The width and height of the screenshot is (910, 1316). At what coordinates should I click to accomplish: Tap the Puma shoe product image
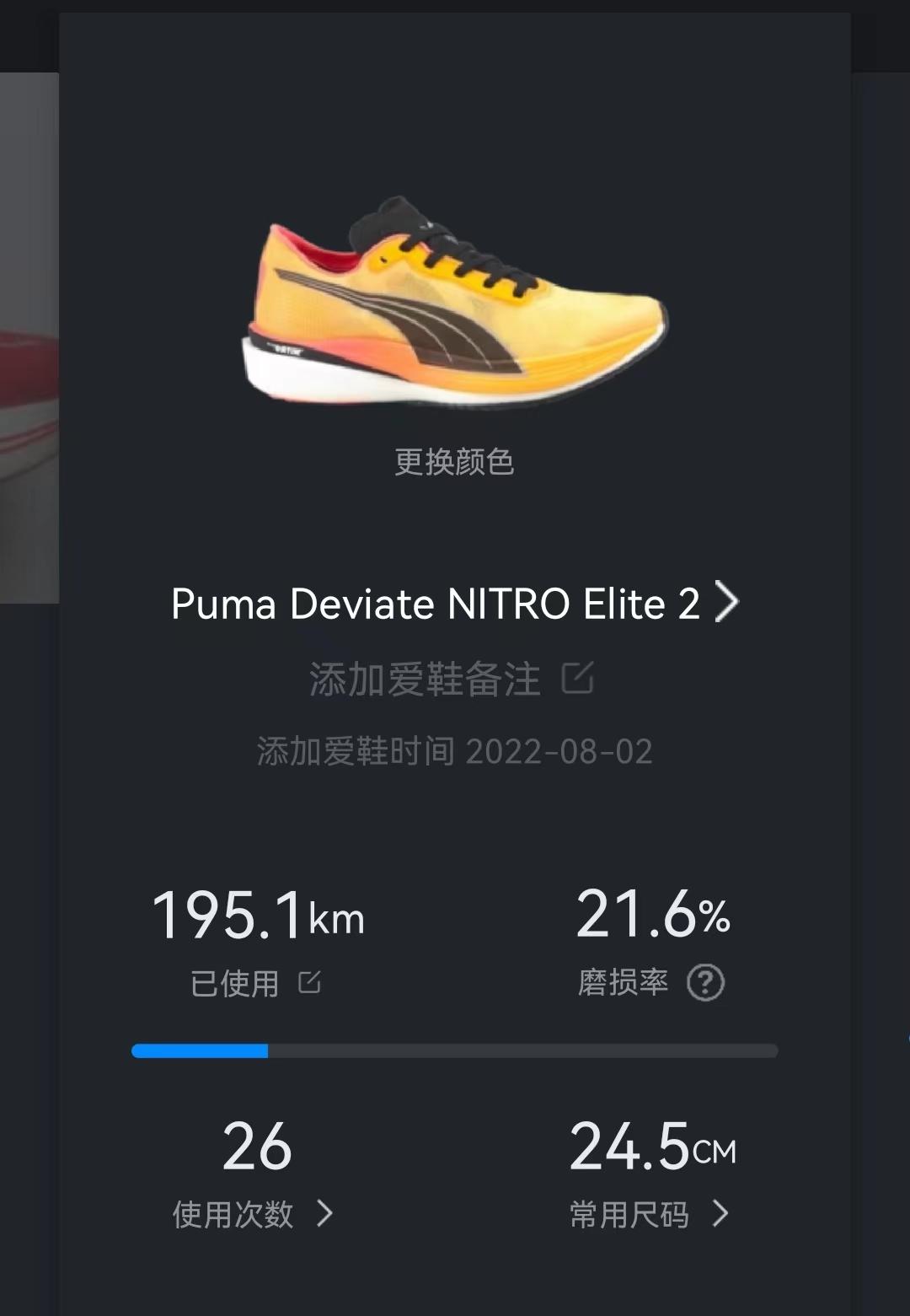pyautogui.click(x=455, y=303)
